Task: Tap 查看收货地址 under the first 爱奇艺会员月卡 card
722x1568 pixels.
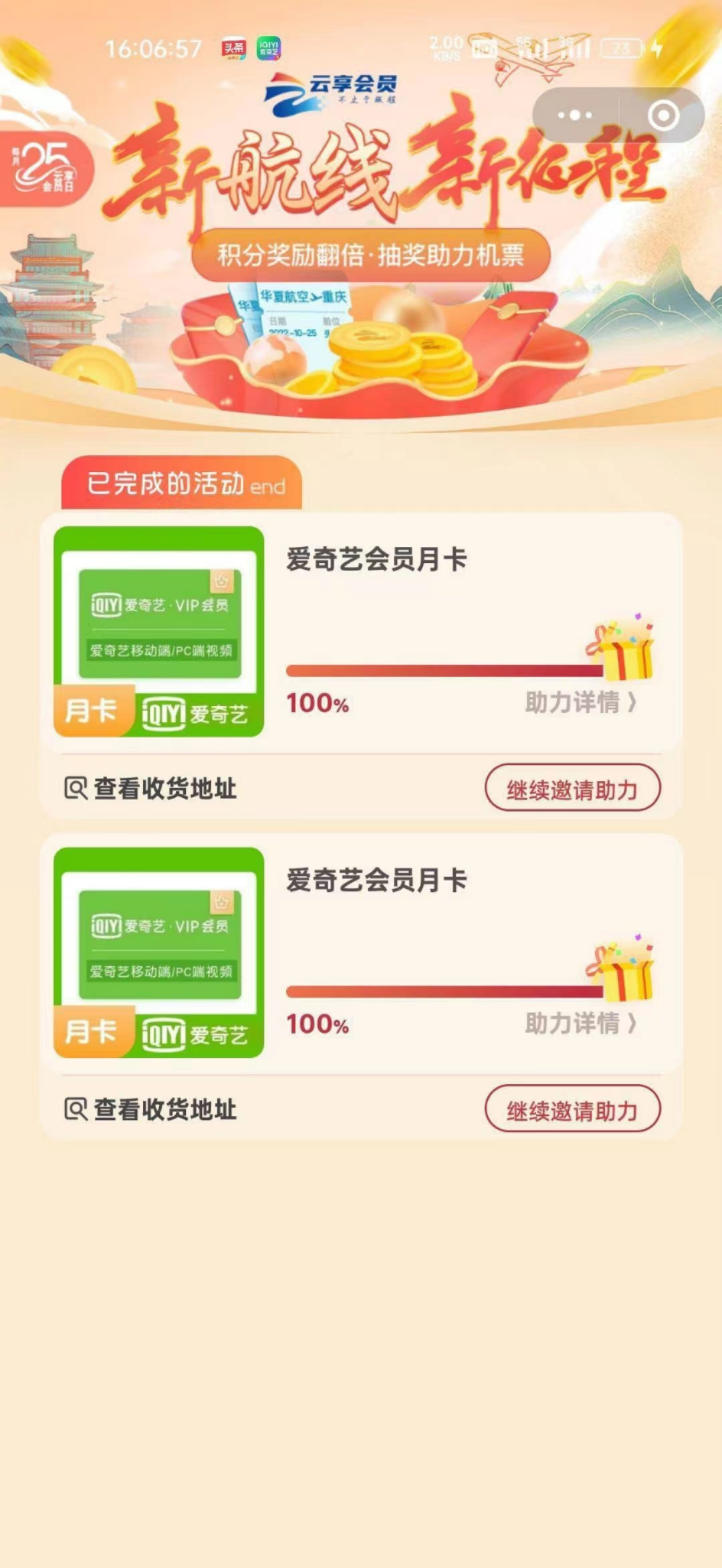Action: tap(151, 788)
